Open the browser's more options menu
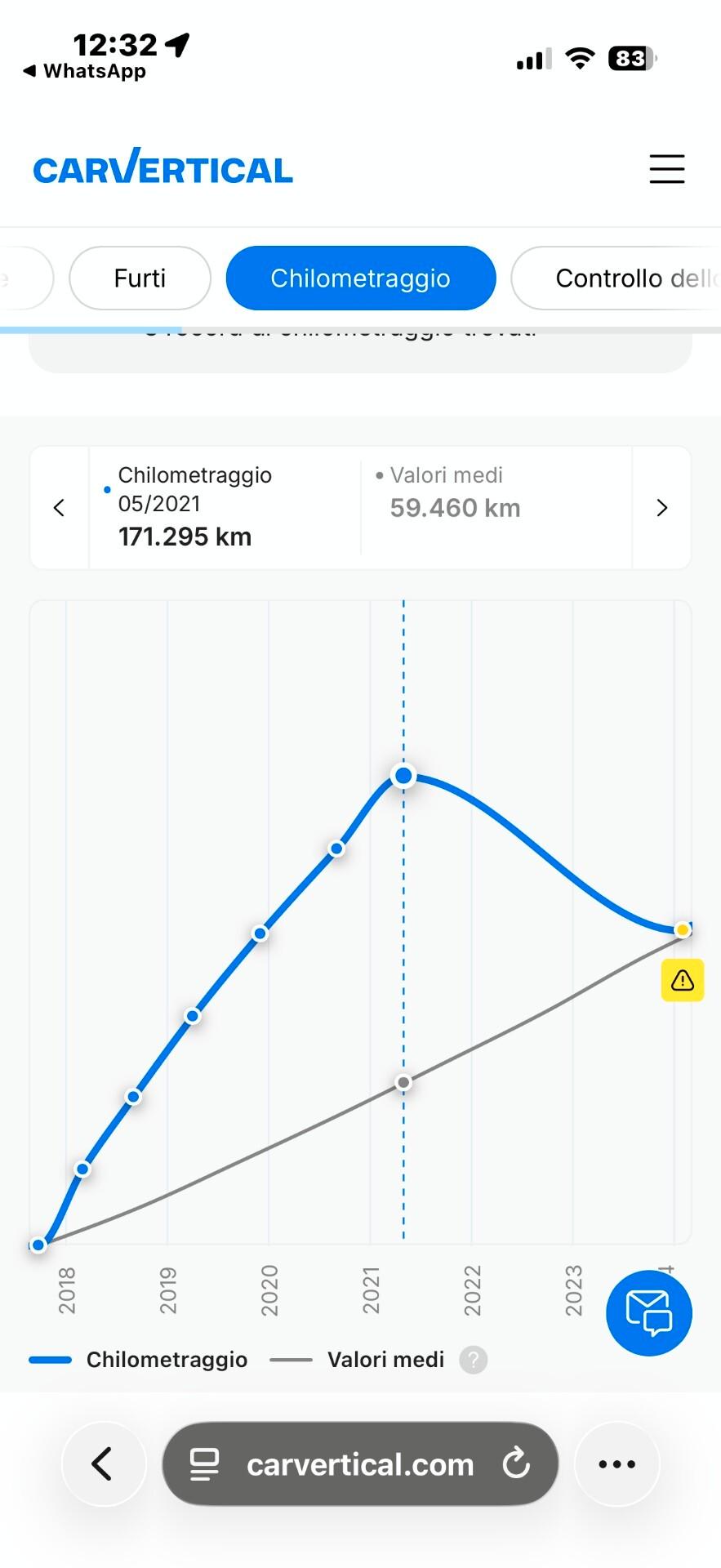The image size is (721, 1568). click(x=616, y=1464)
